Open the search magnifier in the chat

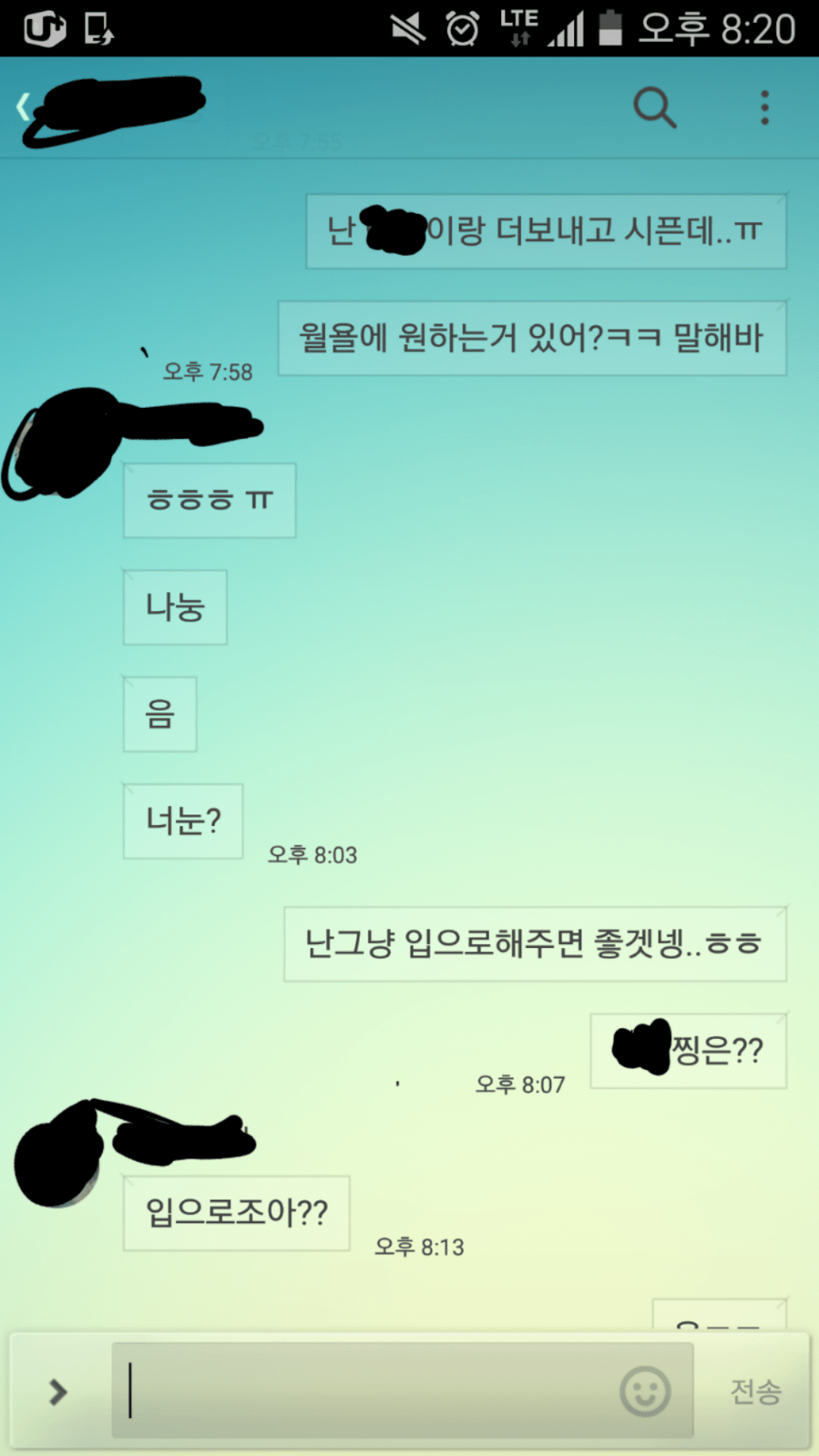pos(654,107)
